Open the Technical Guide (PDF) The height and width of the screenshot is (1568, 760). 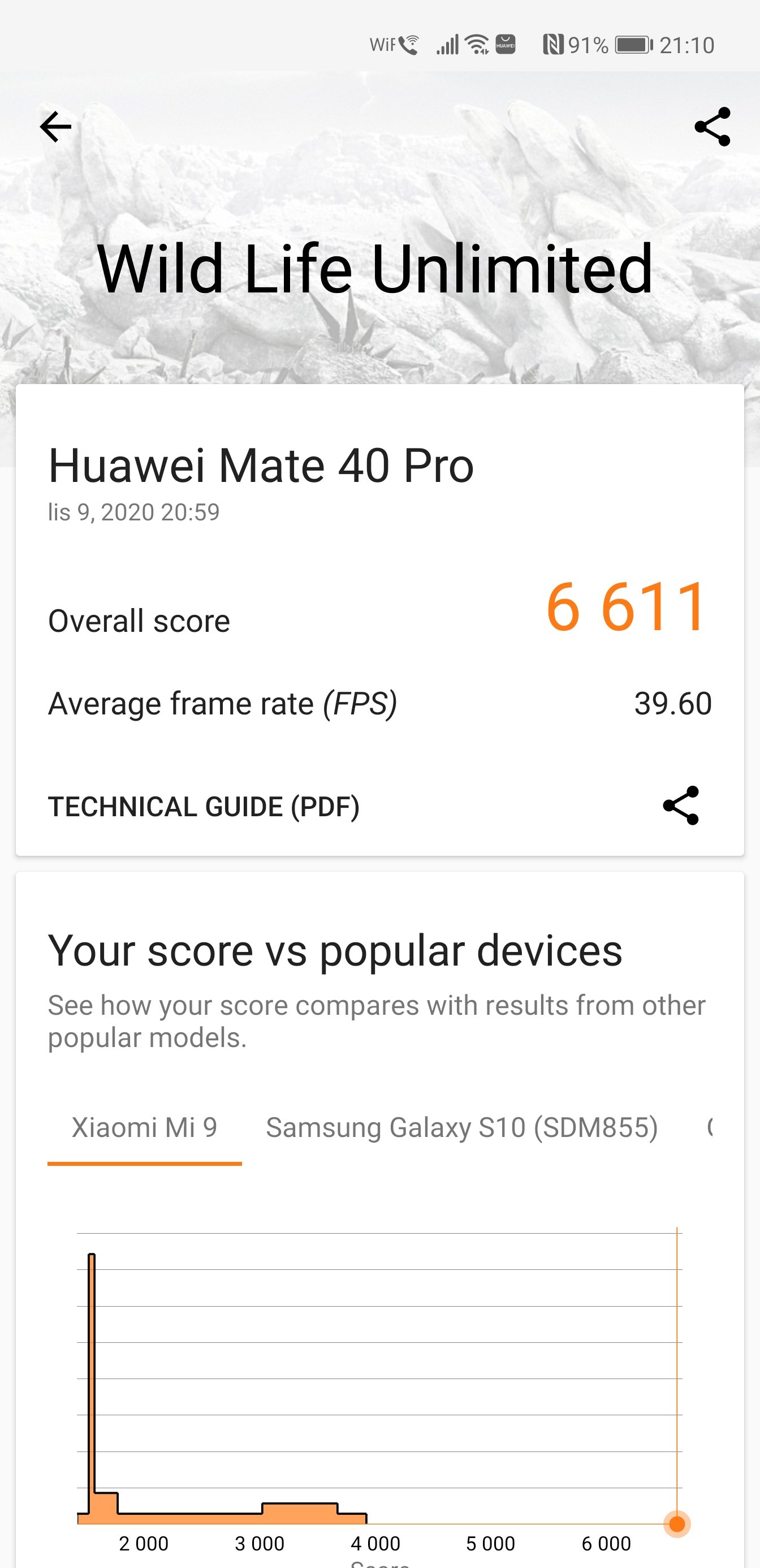(x=204, y=807)
